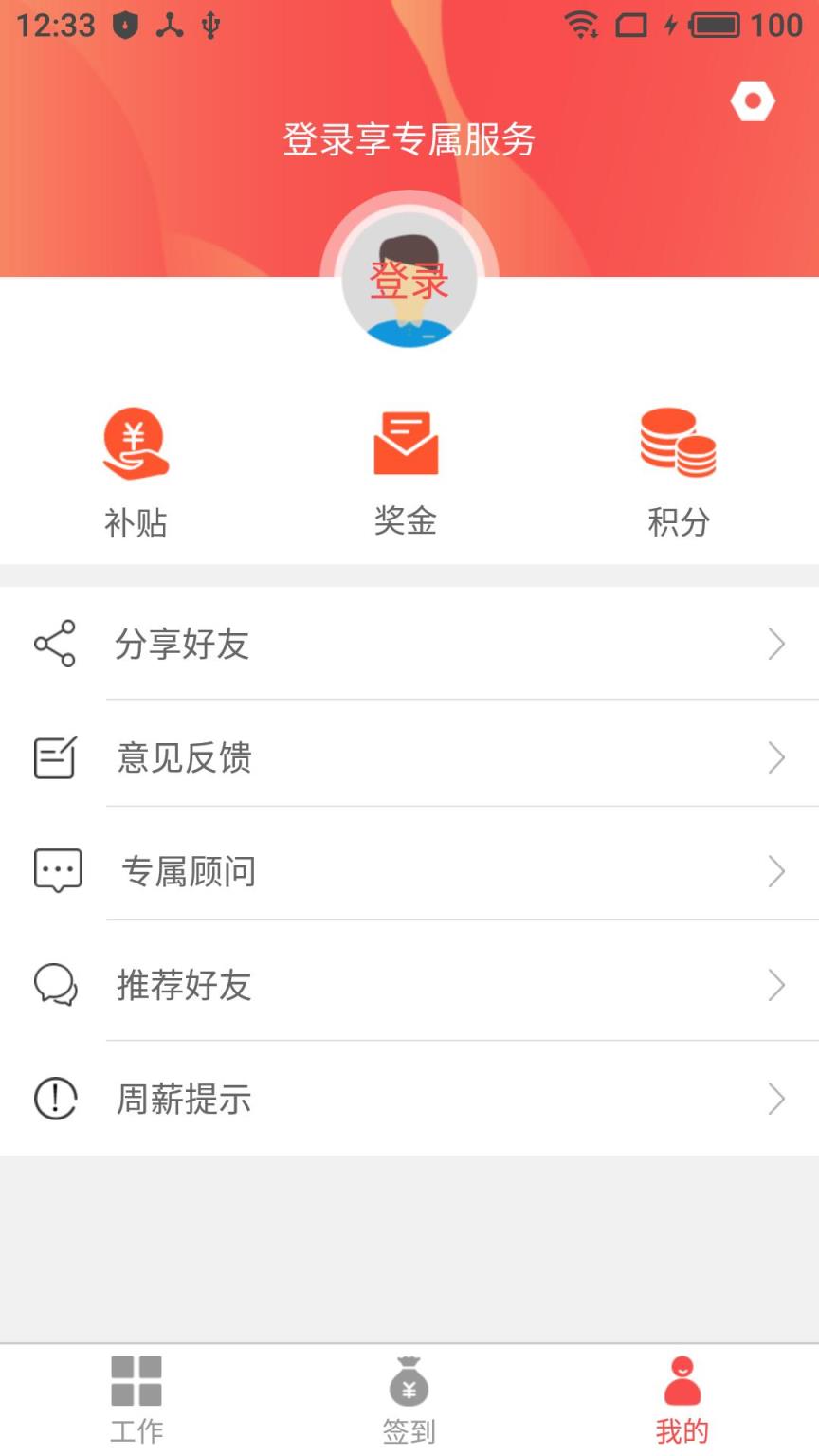The width and height of the screenshot is (819, 1456).
Task: Open the settings gear icon
Action: 755,101
